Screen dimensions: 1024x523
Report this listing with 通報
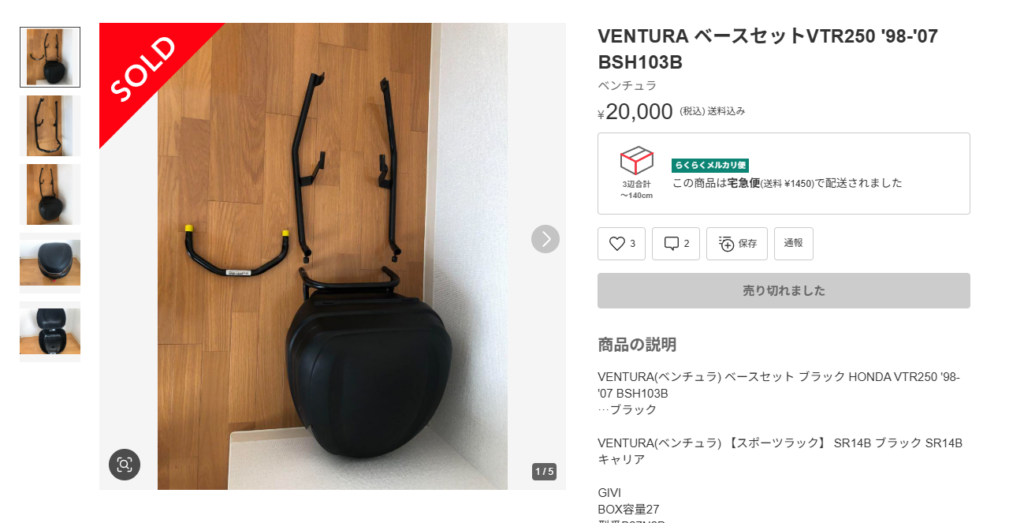tap(793, 243)
